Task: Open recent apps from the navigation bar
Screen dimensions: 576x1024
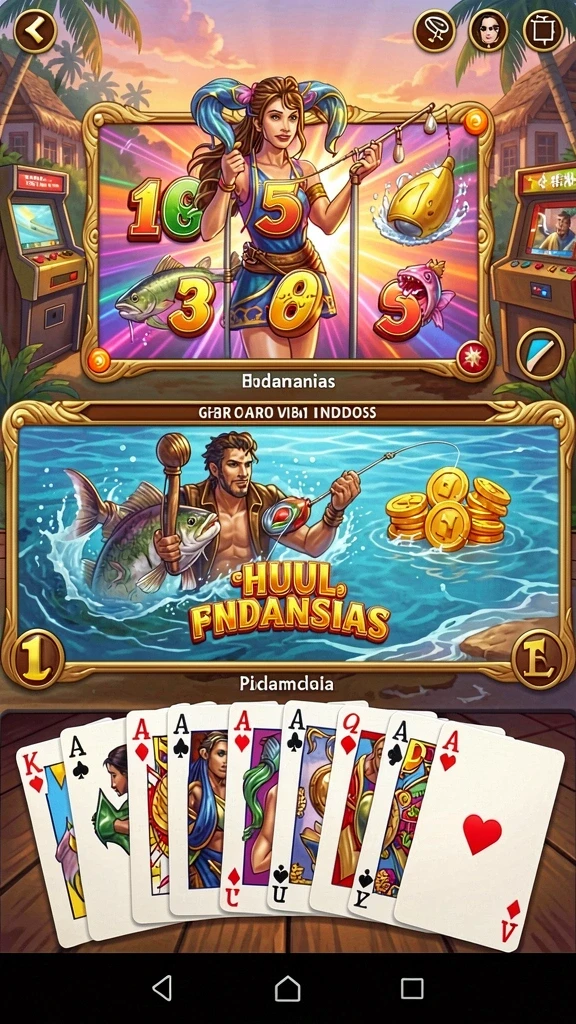Action: pyautogui.click(x=412, y=988)
